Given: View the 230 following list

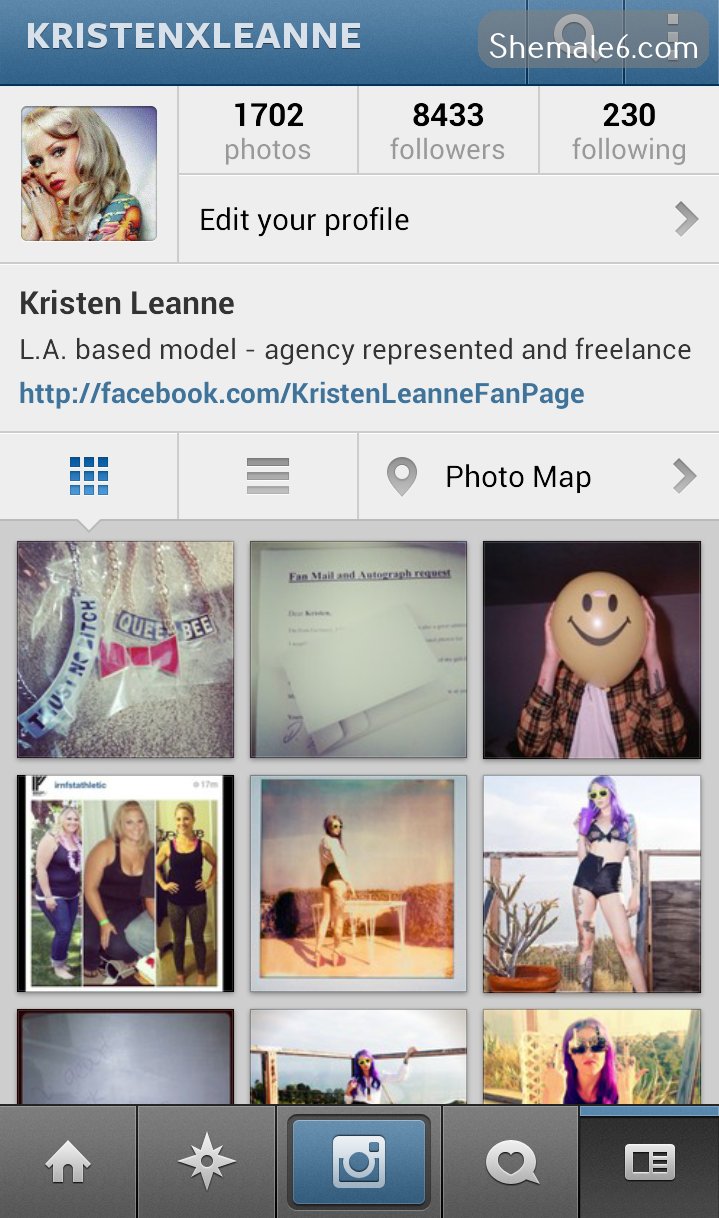Looking at the screenshot, I should 628,131.
